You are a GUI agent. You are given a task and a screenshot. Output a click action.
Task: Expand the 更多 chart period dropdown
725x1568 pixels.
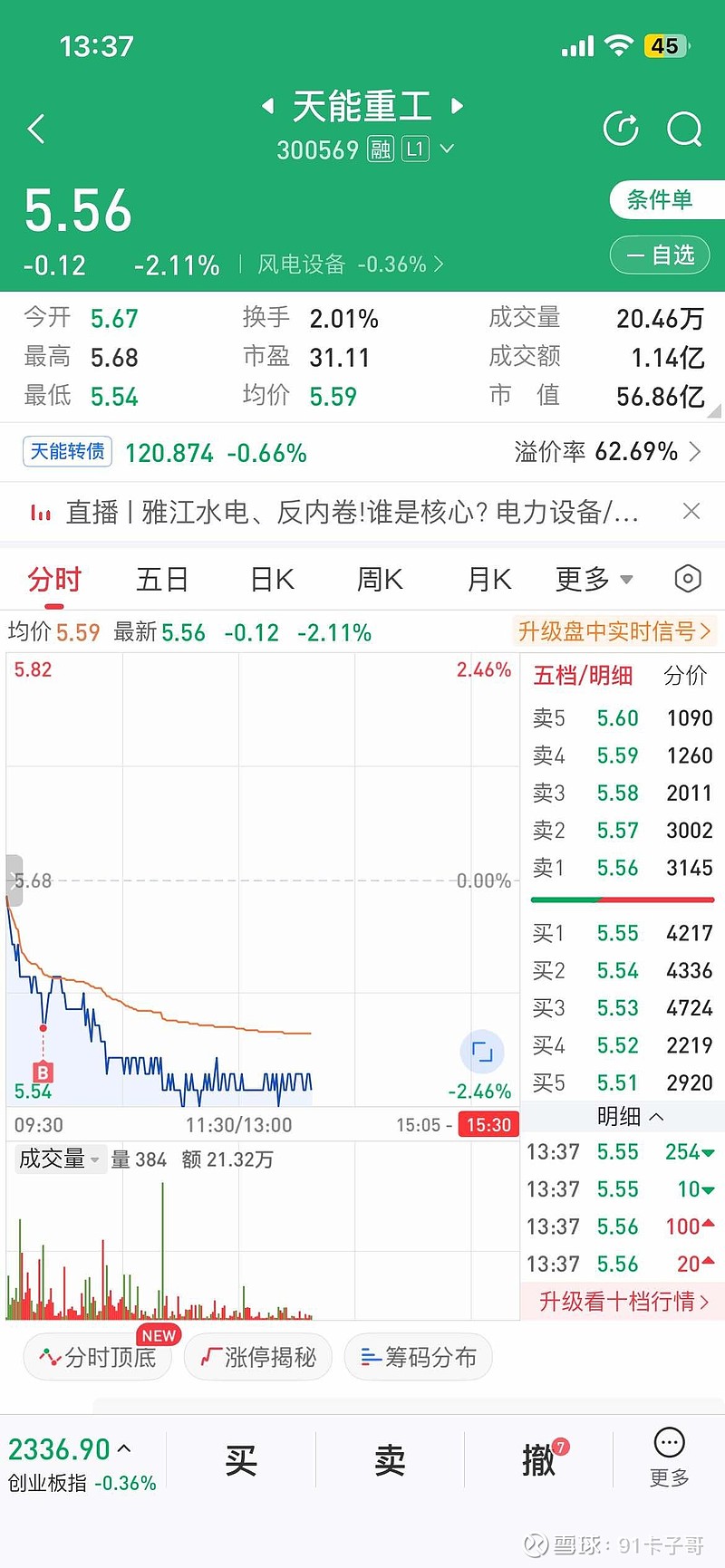594,579
